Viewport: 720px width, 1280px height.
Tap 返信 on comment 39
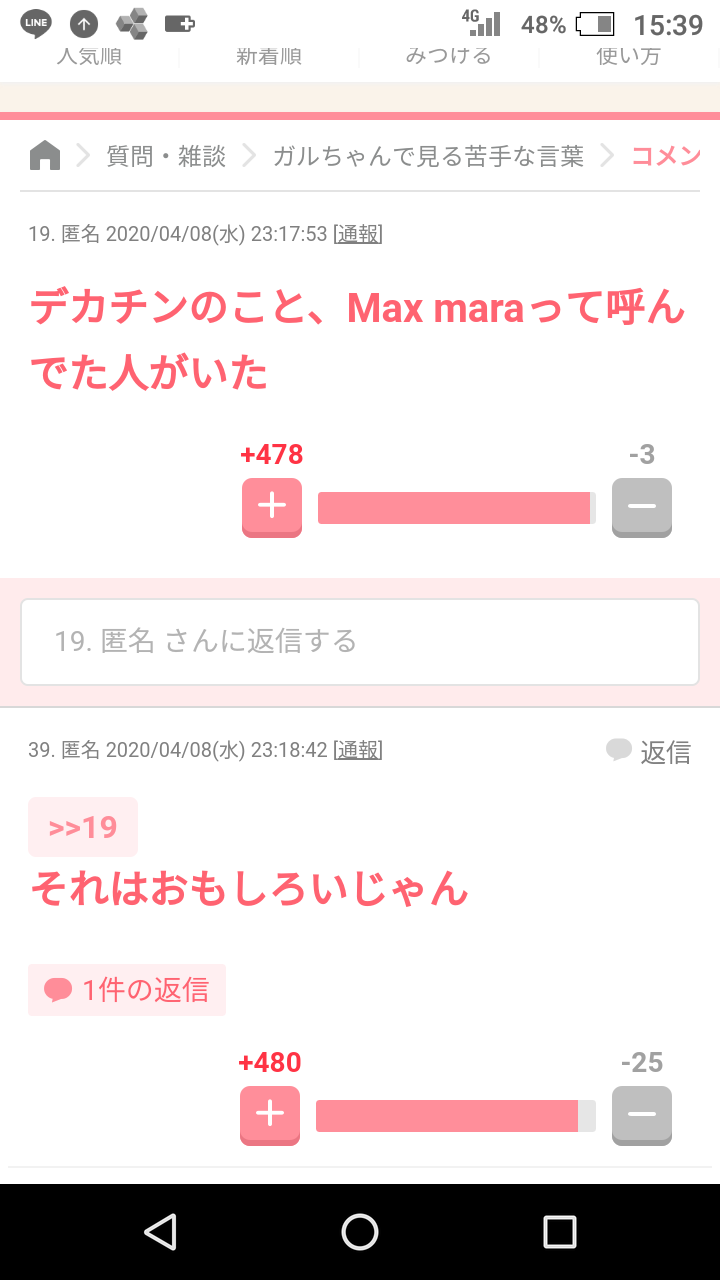(x=649, y=752)
